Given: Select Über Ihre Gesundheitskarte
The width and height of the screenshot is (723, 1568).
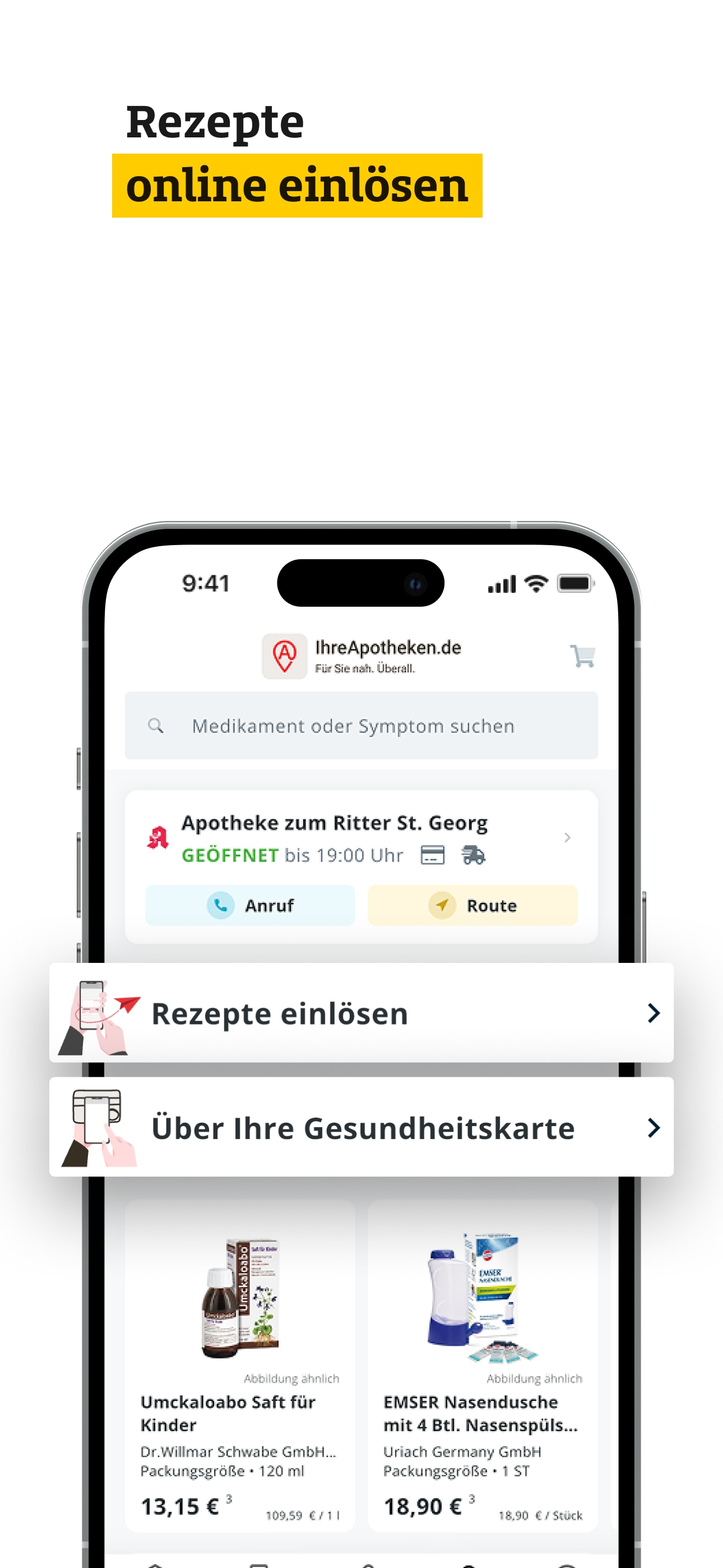Looking at the screenshot, I should click(x=361, y=1127).
